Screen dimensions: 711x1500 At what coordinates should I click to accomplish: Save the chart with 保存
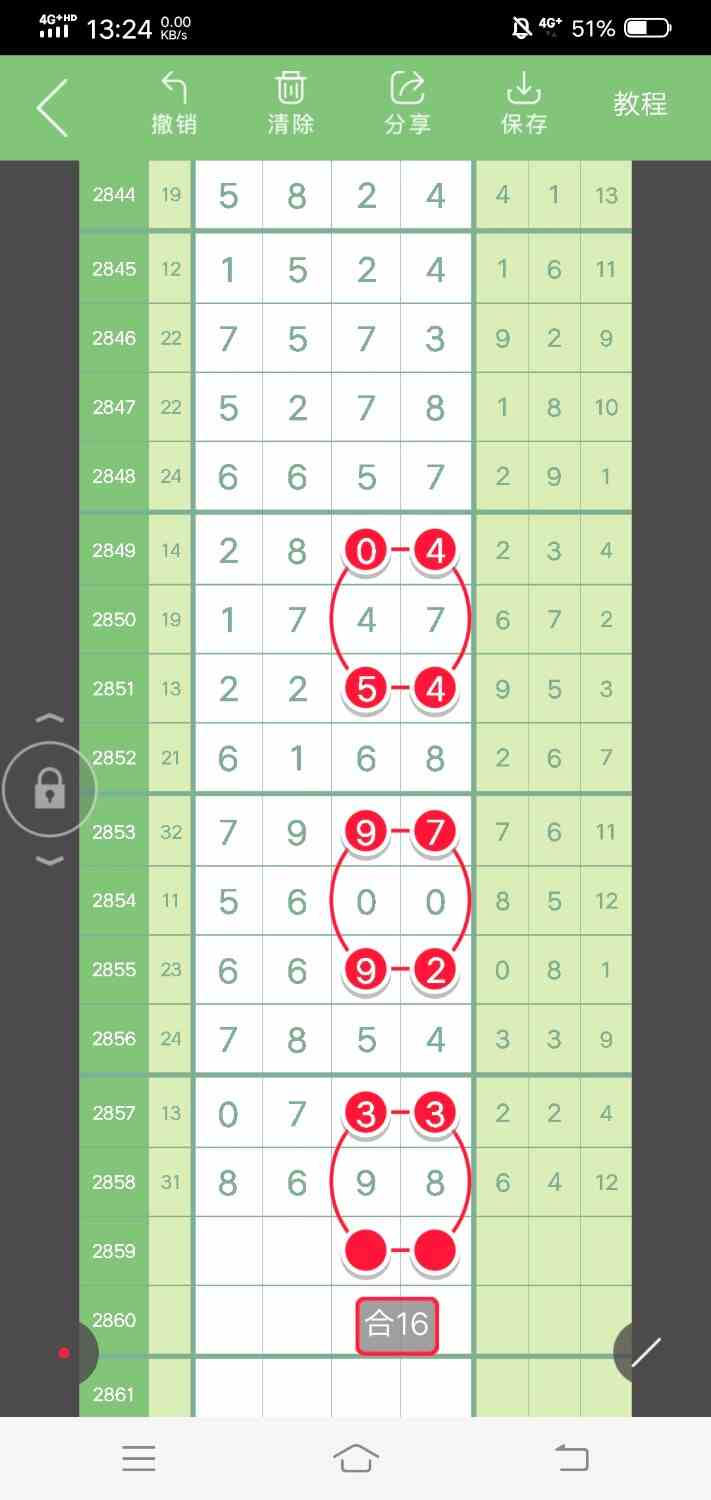(524, 104)
